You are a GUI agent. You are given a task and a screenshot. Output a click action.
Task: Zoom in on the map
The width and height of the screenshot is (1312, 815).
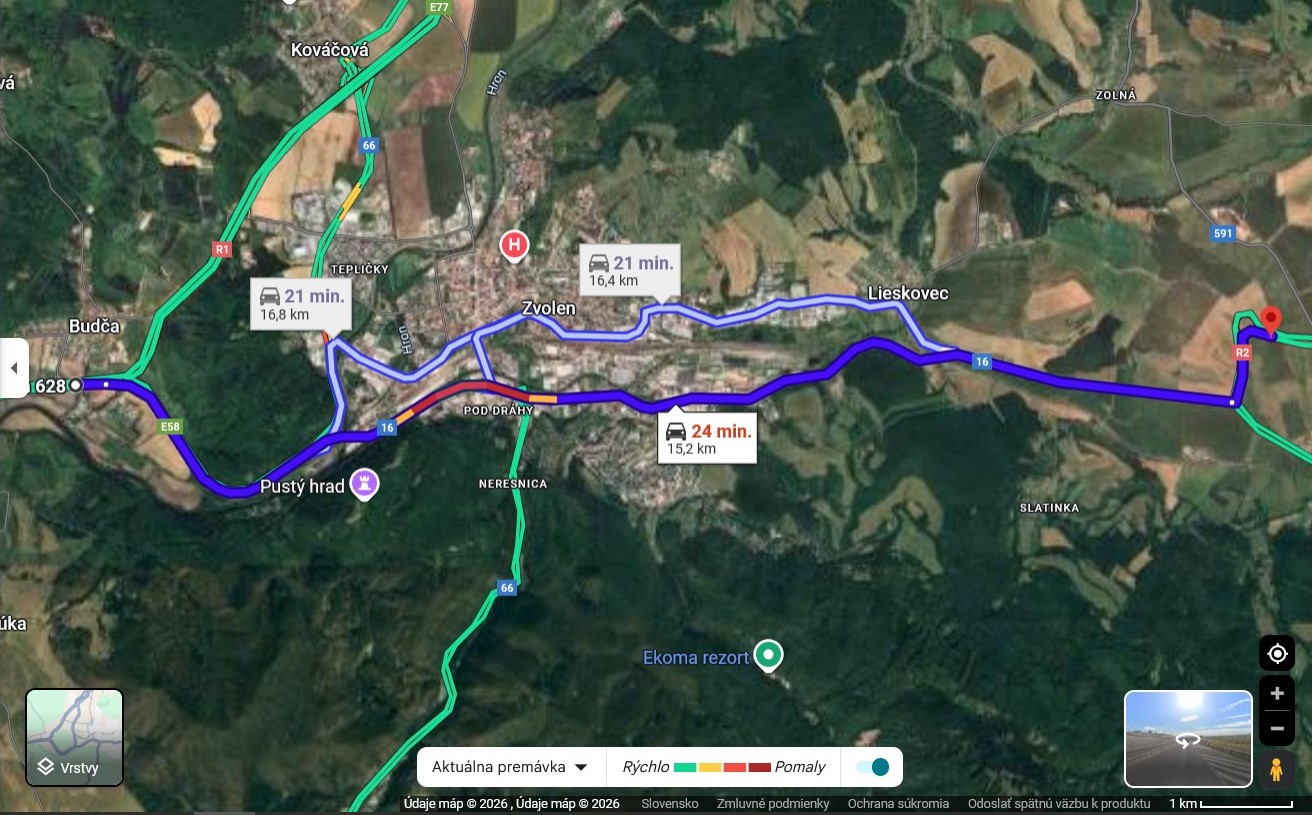point(1276,694)
